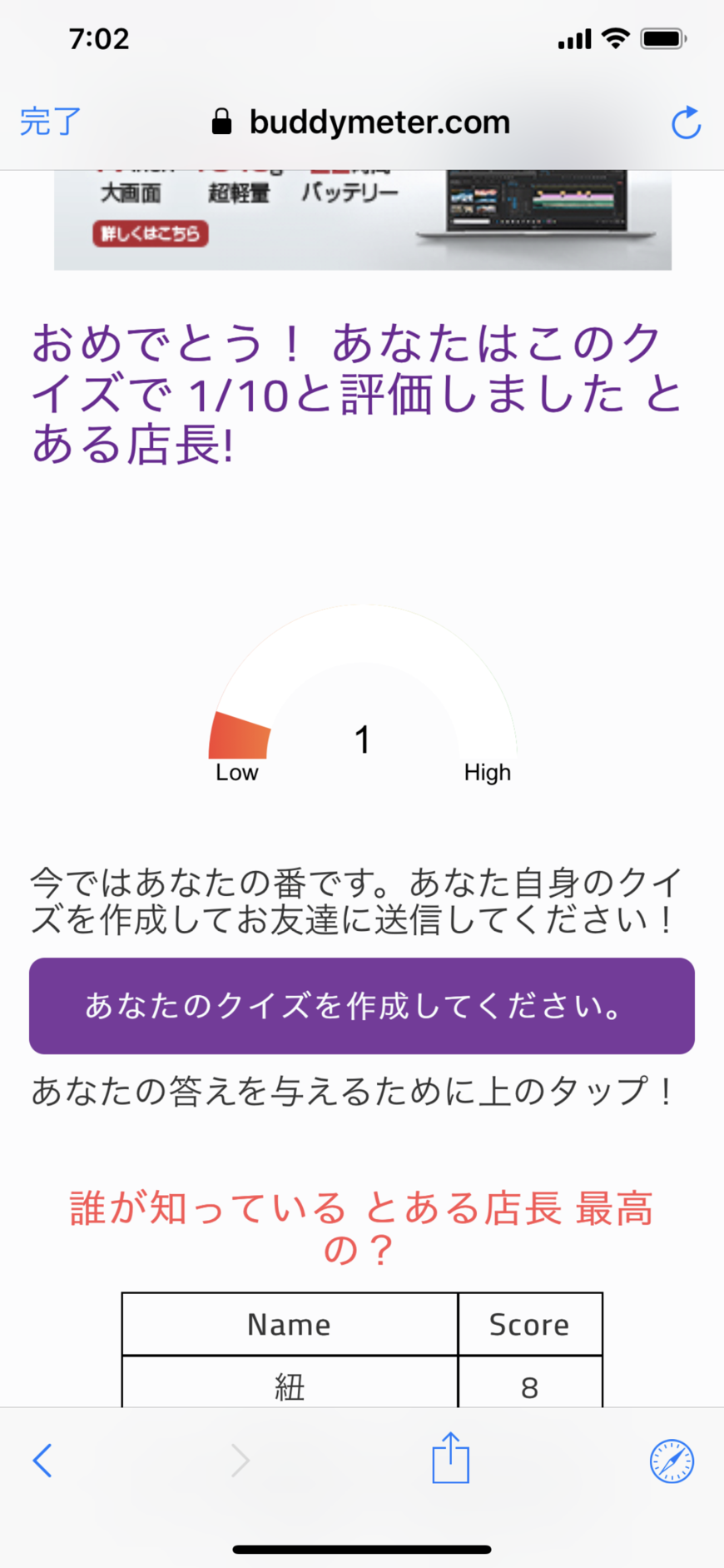724x1568 pixels.
Task: Tap 完了 to close the browser view
Action: [50, 122]
